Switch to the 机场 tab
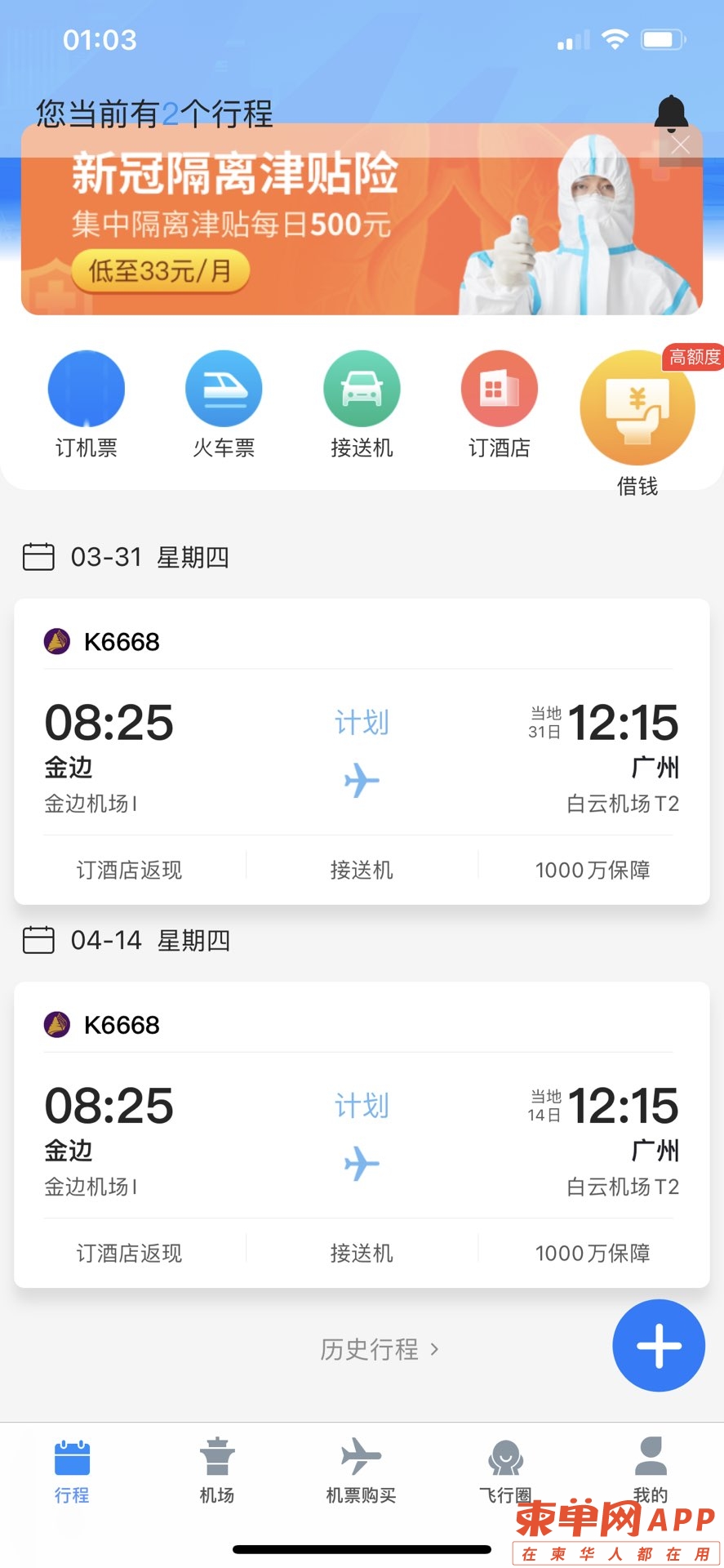 click(217, 1471)
